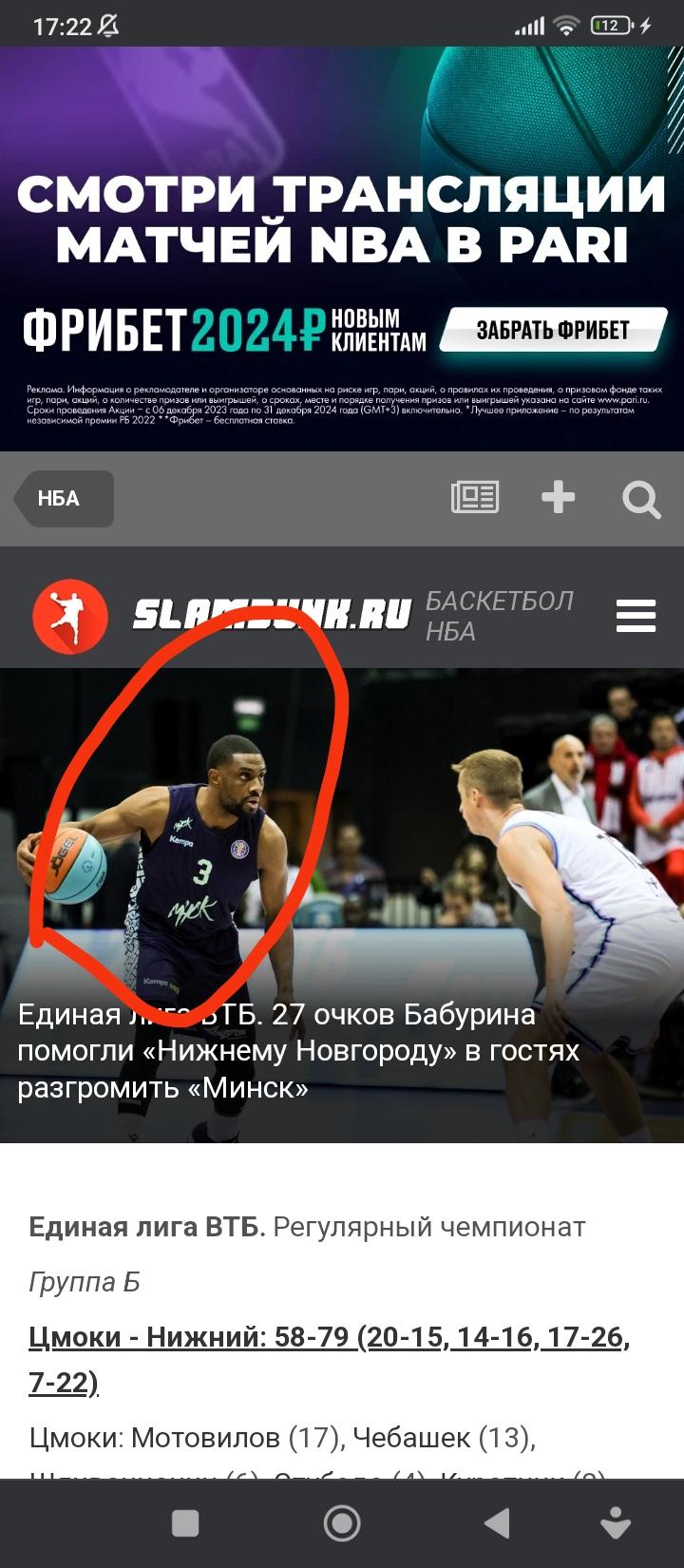Image resolution: width=684 pixels, height=1568 pixels.
Task: Open the Slamdunk.ru hamburger menu
Action: pos(636,616)
